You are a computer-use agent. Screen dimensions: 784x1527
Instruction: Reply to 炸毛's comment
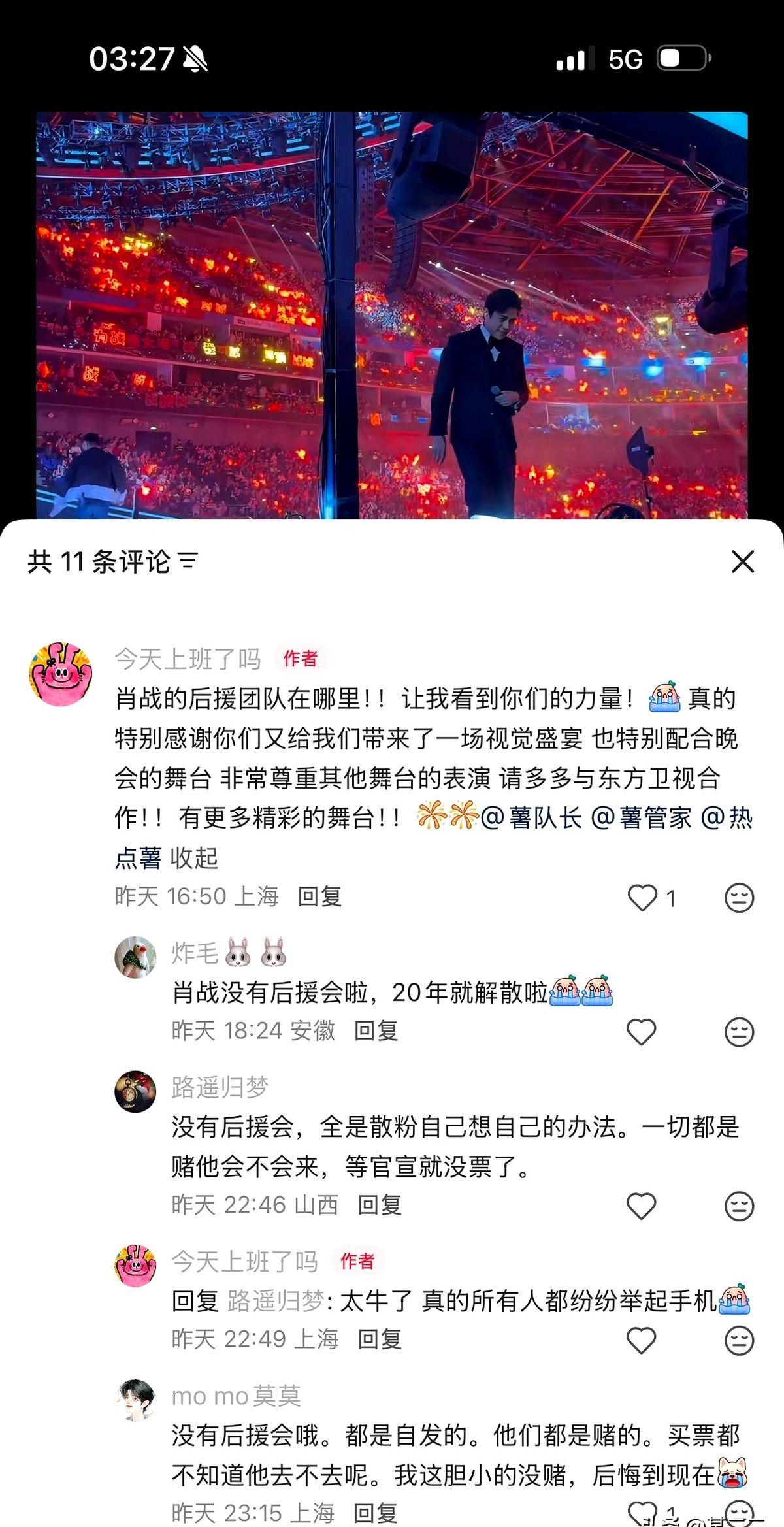click(376, 1031)
